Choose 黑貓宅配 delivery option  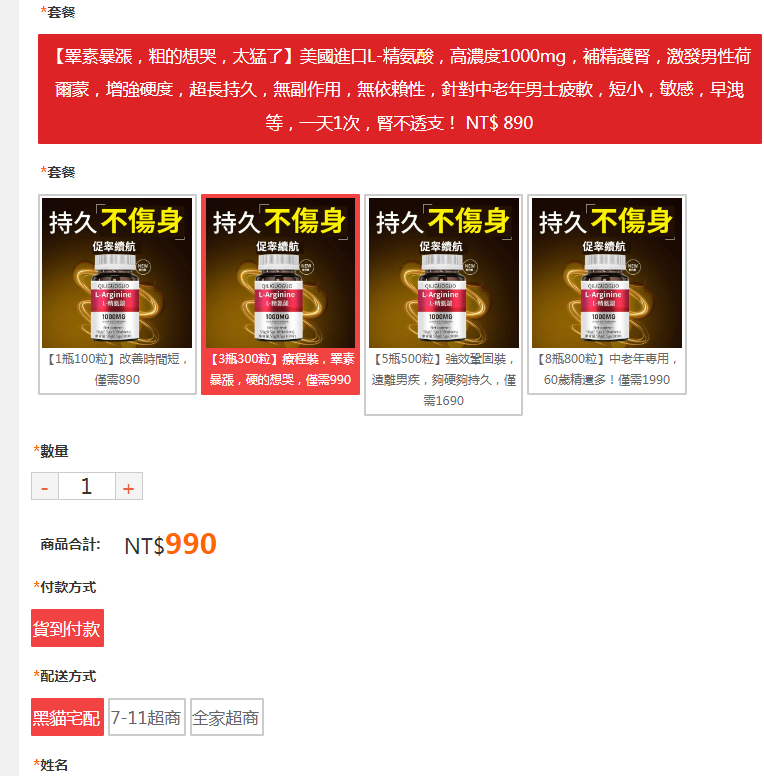67,717
